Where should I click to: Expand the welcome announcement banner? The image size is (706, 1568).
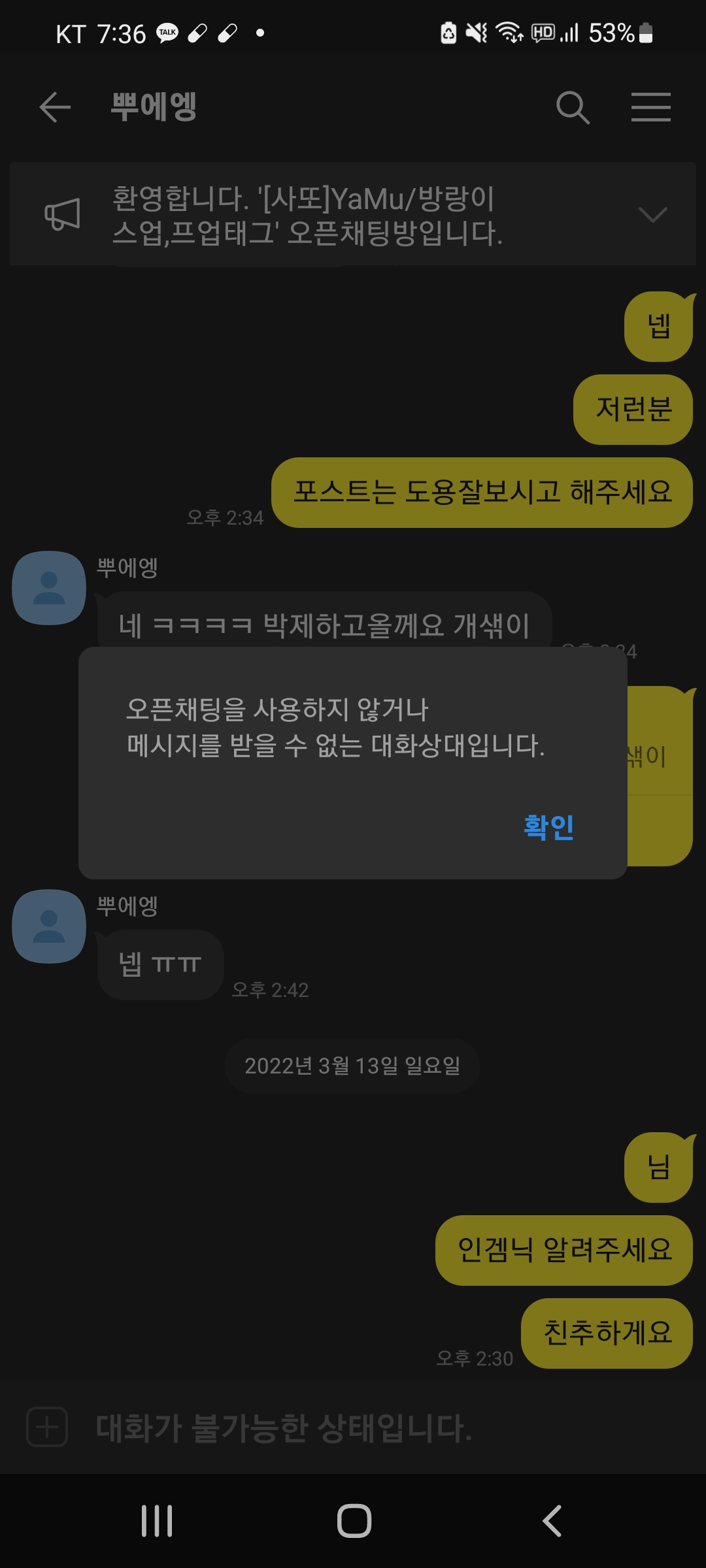pos(652,214)
